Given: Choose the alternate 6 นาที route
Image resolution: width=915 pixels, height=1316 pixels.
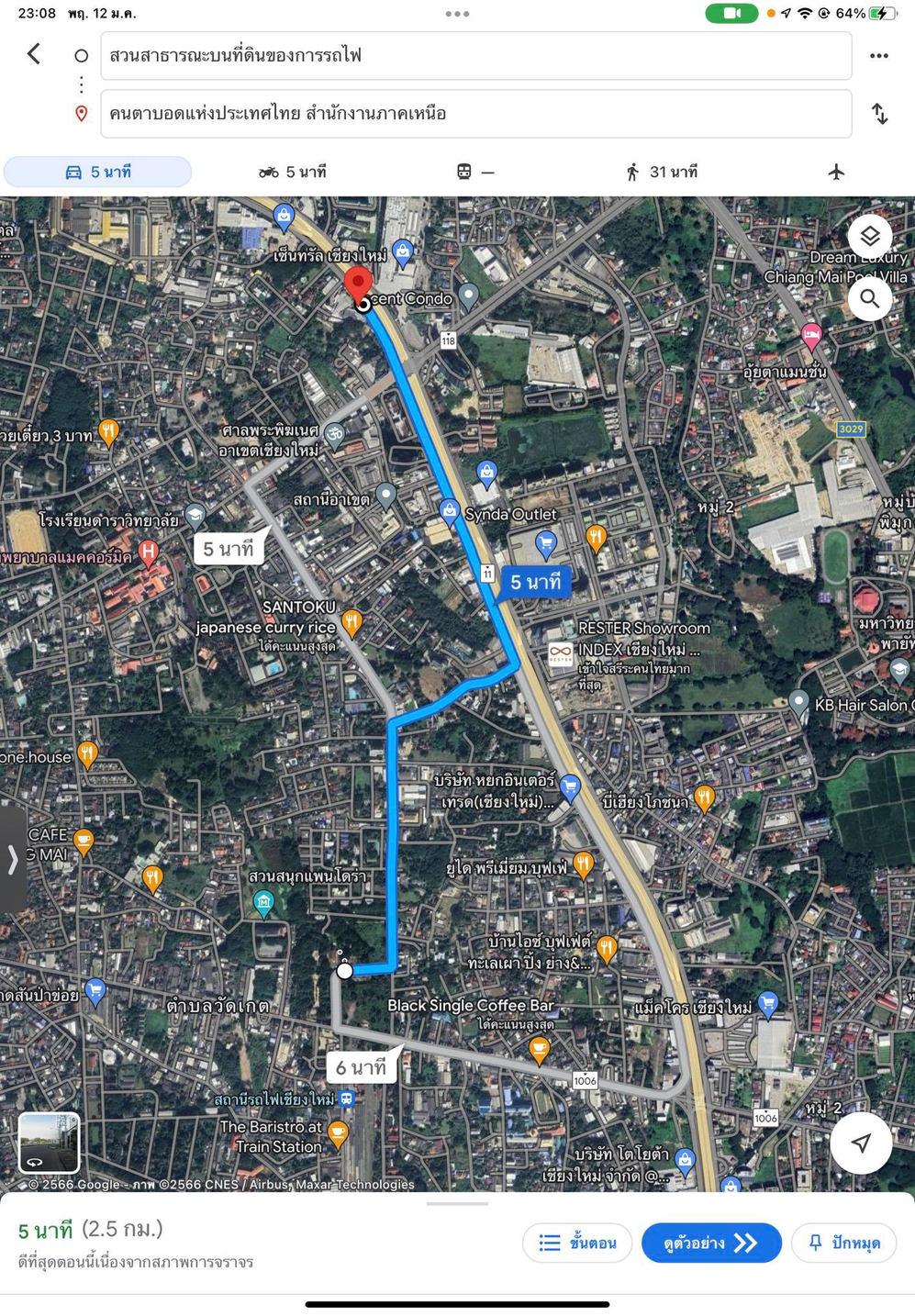Looking at the screenshot, I should coord(362,1067).
